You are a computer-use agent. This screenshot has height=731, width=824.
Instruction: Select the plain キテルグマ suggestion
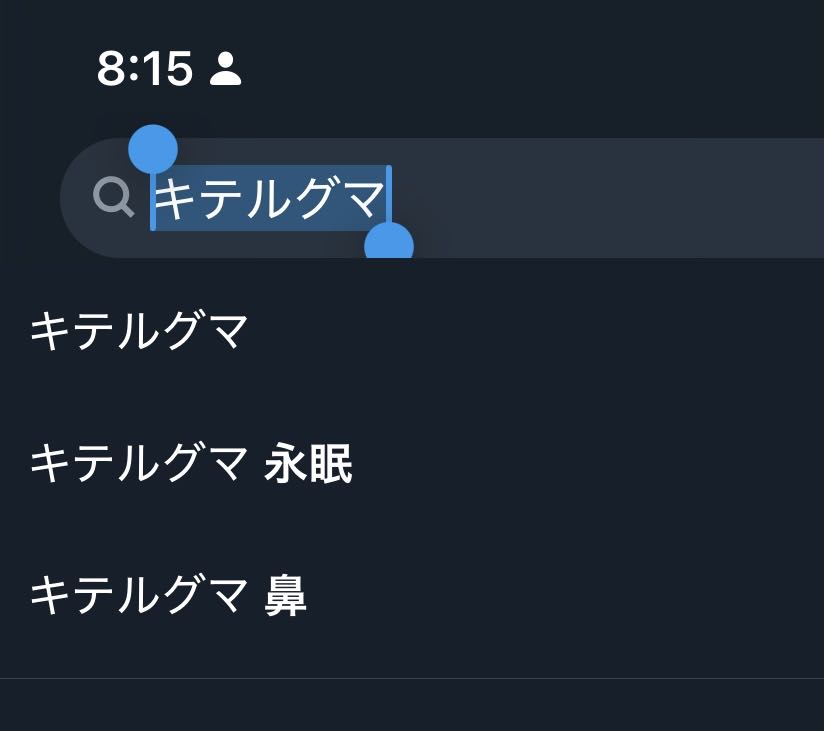tap(139, 332)
